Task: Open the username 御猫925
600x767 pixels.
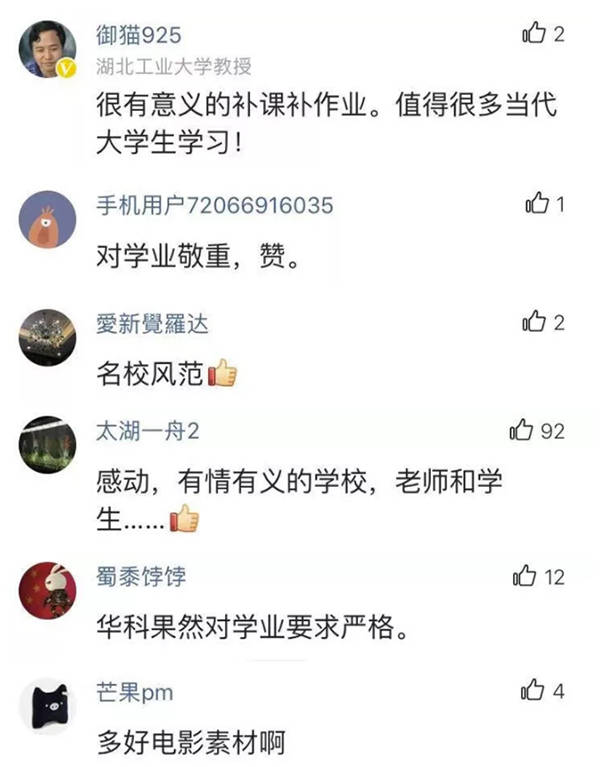Action: pyautogui.click(x=139, y=35)
